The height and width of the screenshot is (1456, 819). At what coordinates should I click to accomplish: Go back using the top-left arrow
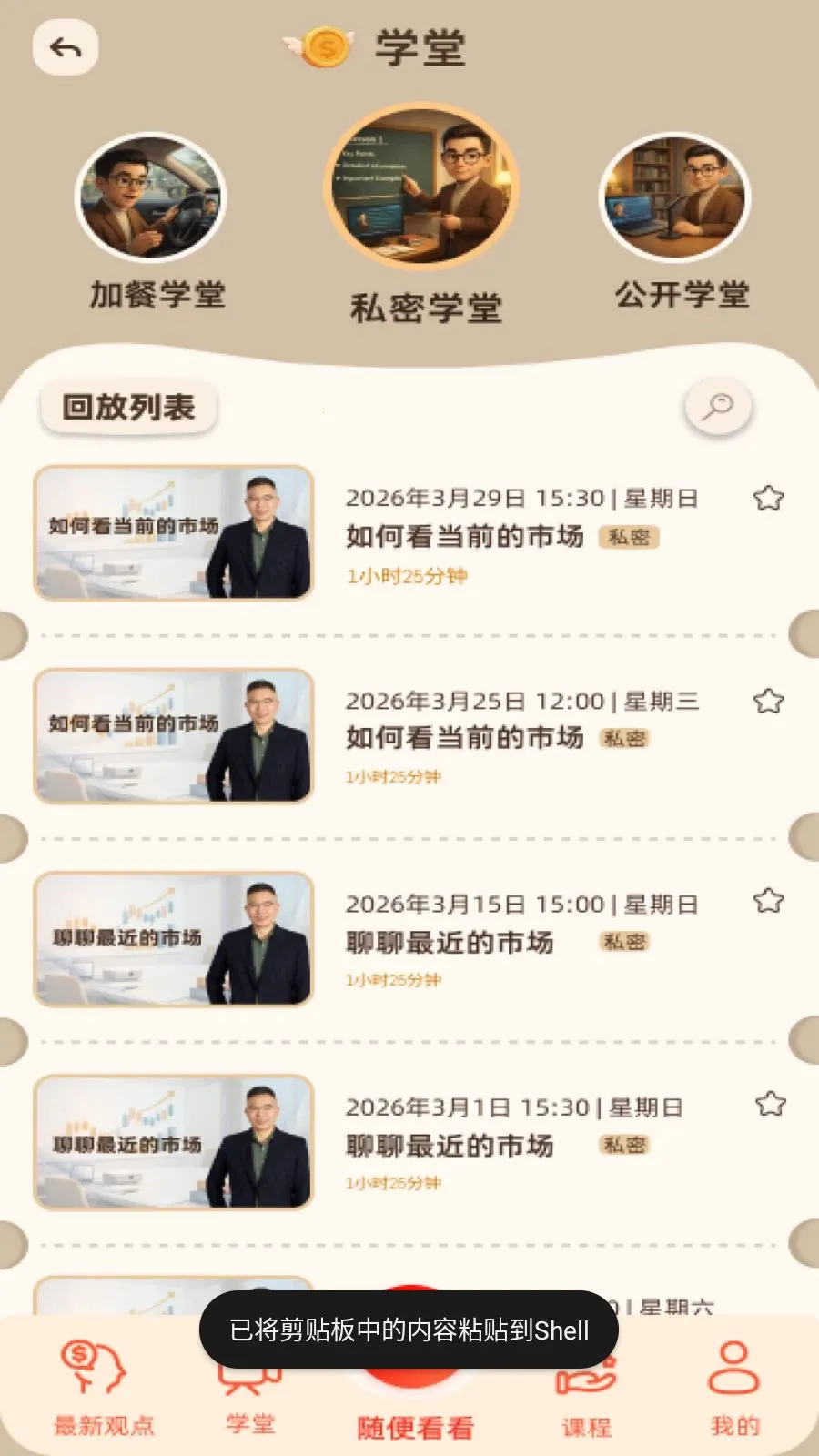(x=66, y=47)
